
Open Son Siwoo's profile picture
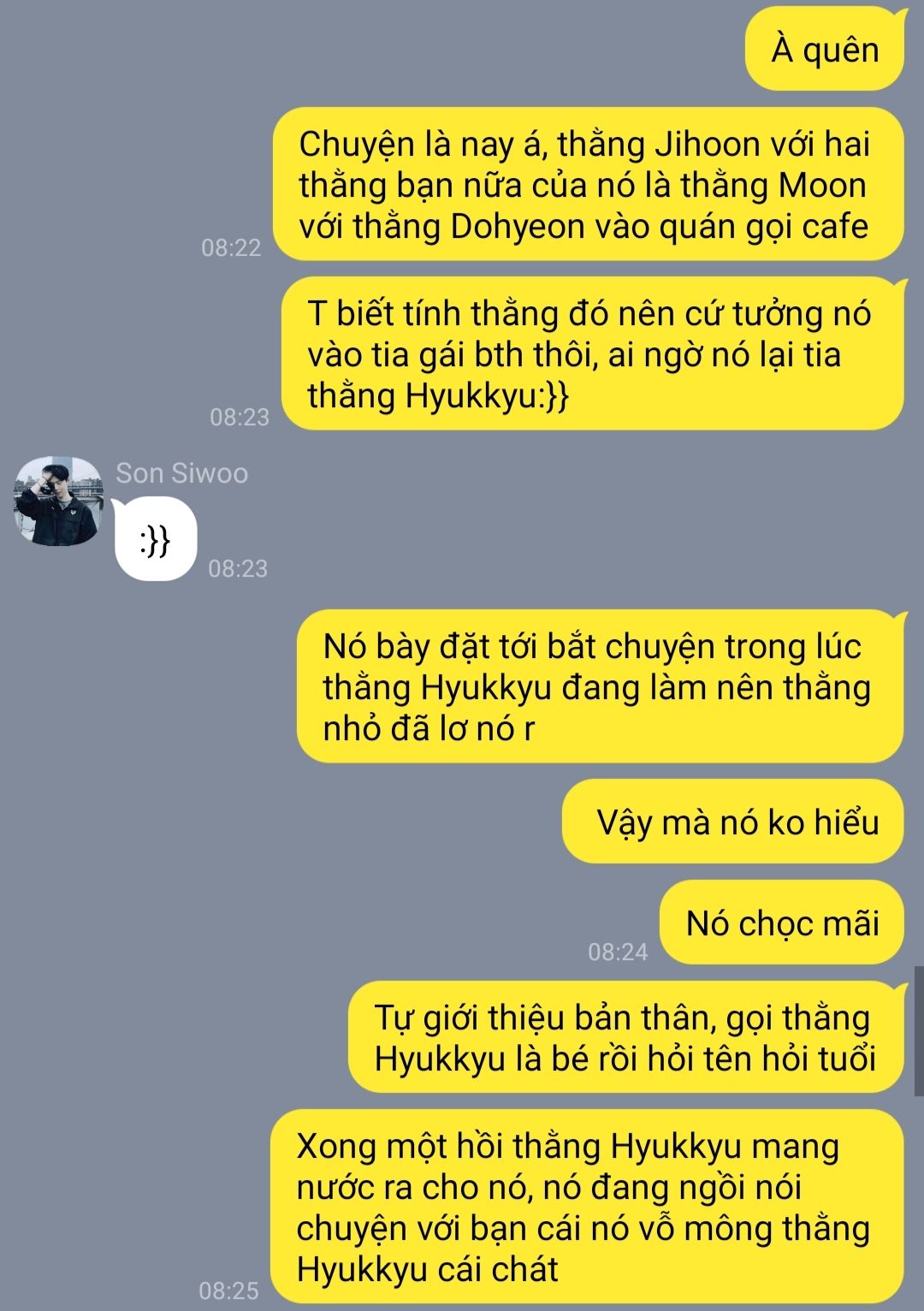tap(61, 501)
